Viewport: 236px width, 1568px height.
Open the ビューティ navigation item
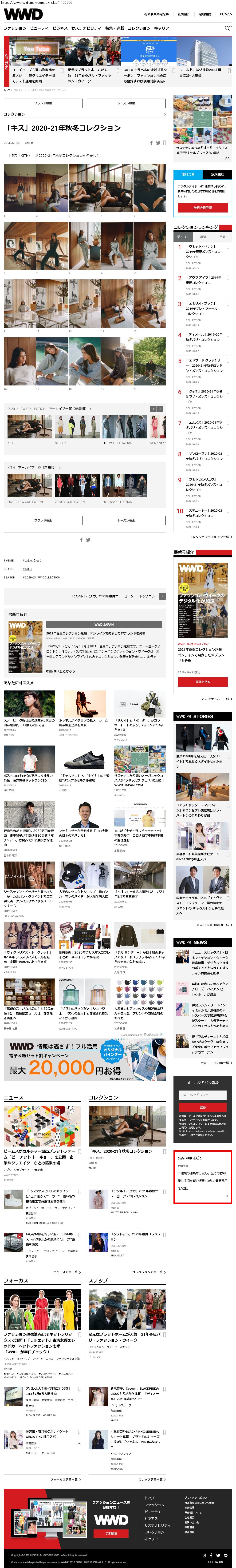coord(39,28)
